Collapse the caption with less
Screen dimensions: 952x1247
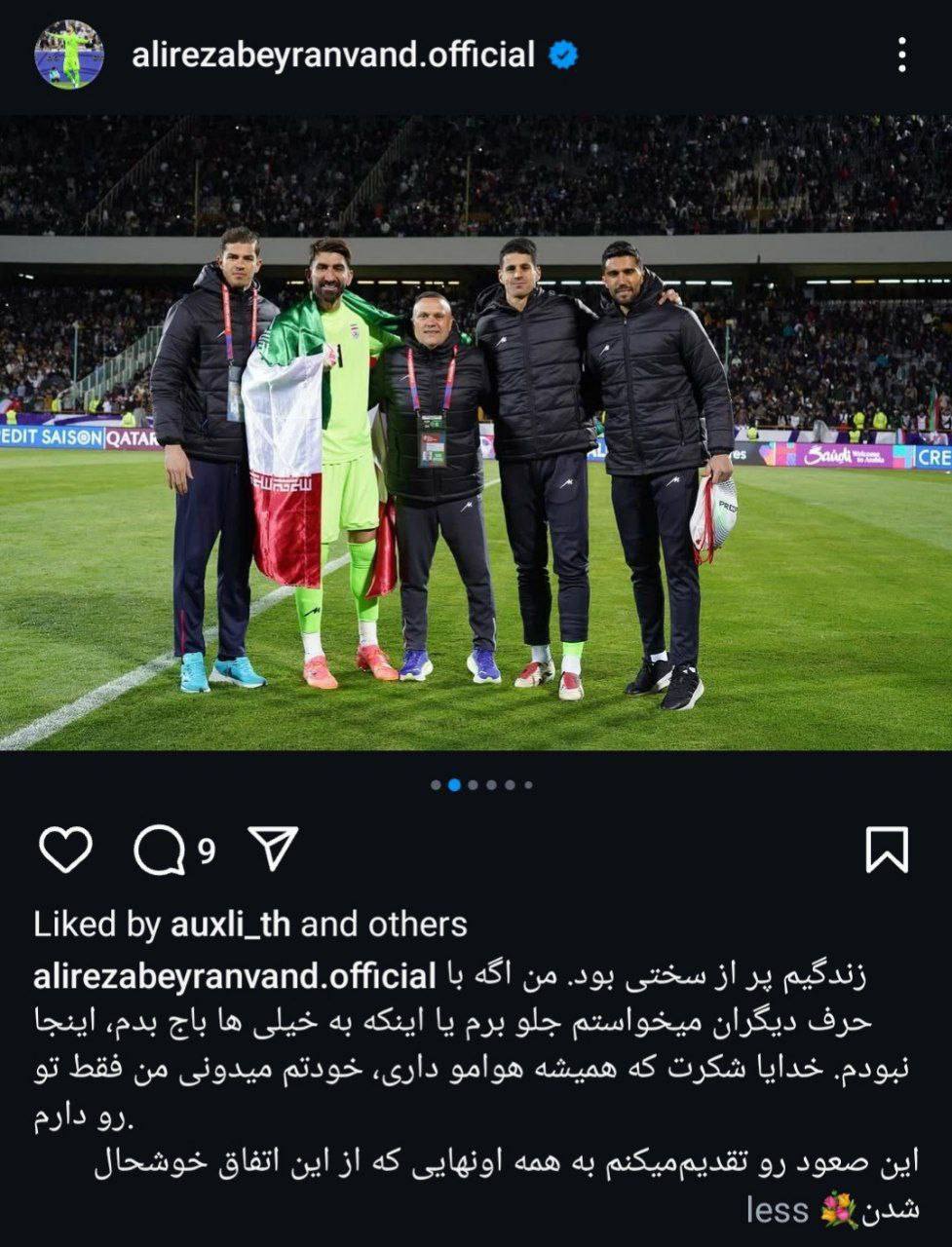(777, 1211)
